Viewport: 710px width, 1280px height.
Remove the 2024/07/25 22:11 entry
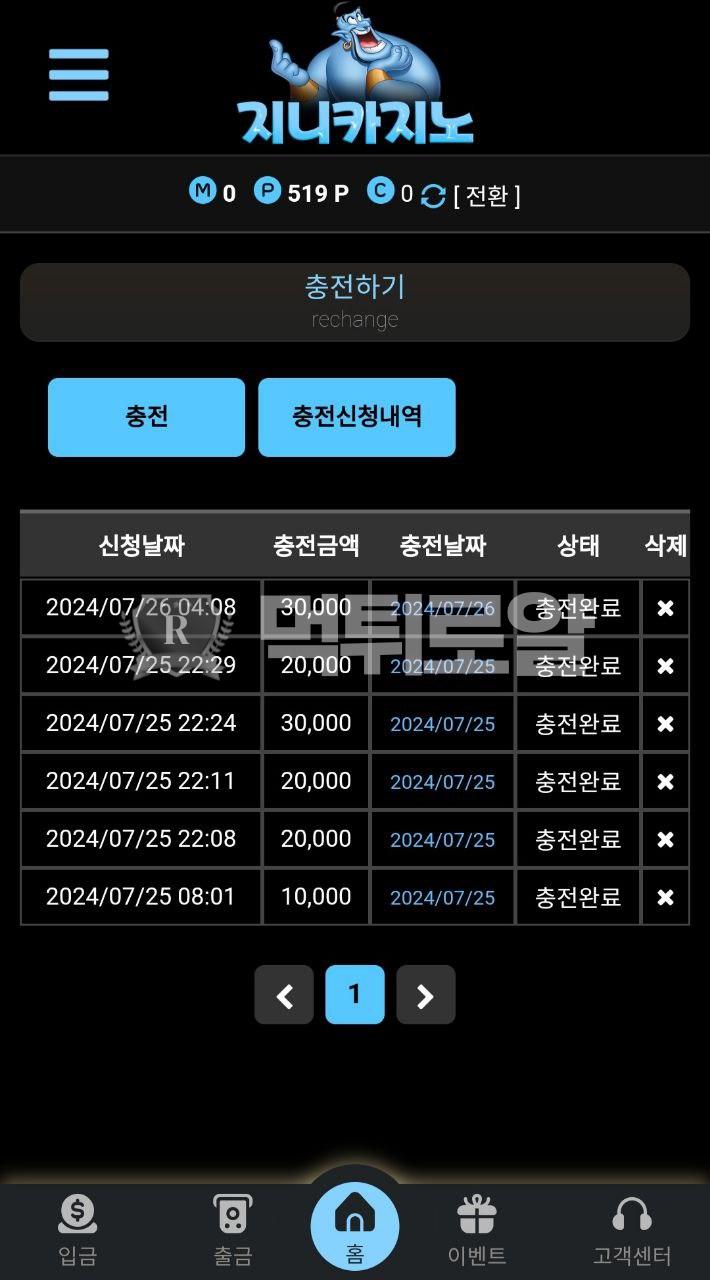click(x=665, y=782)
